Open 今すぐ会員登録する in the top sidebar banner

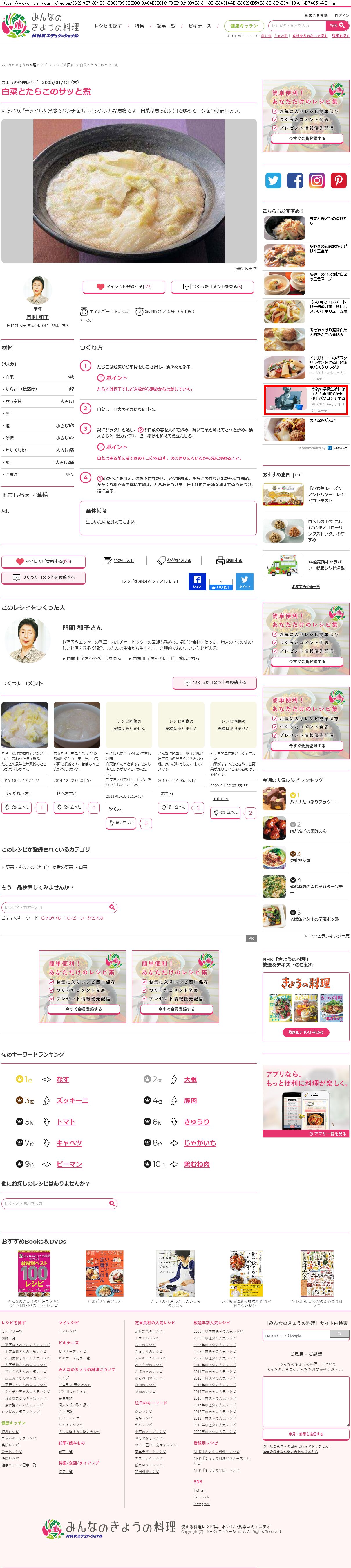click(307, 138)
